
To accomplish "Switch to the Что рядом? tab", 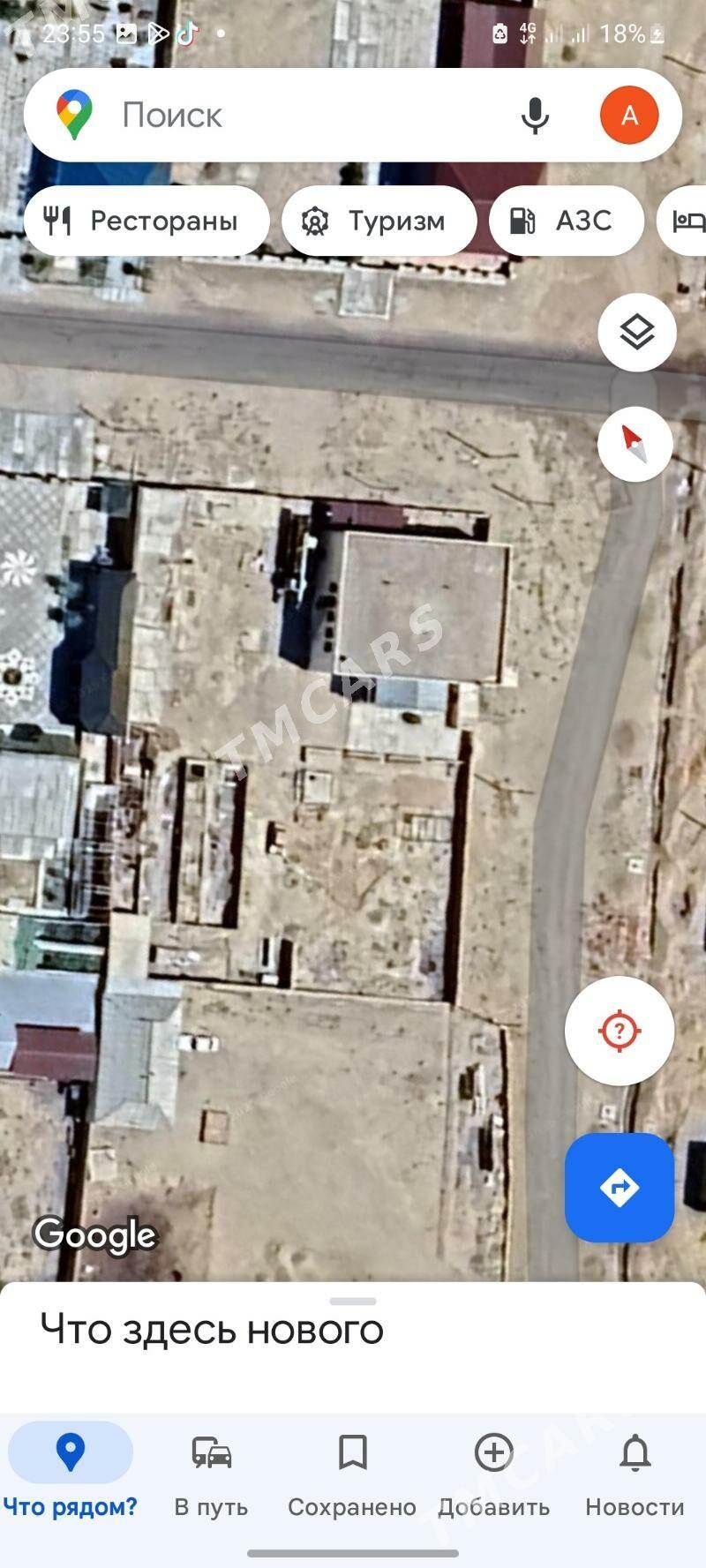I will [x=71, y=1475].
